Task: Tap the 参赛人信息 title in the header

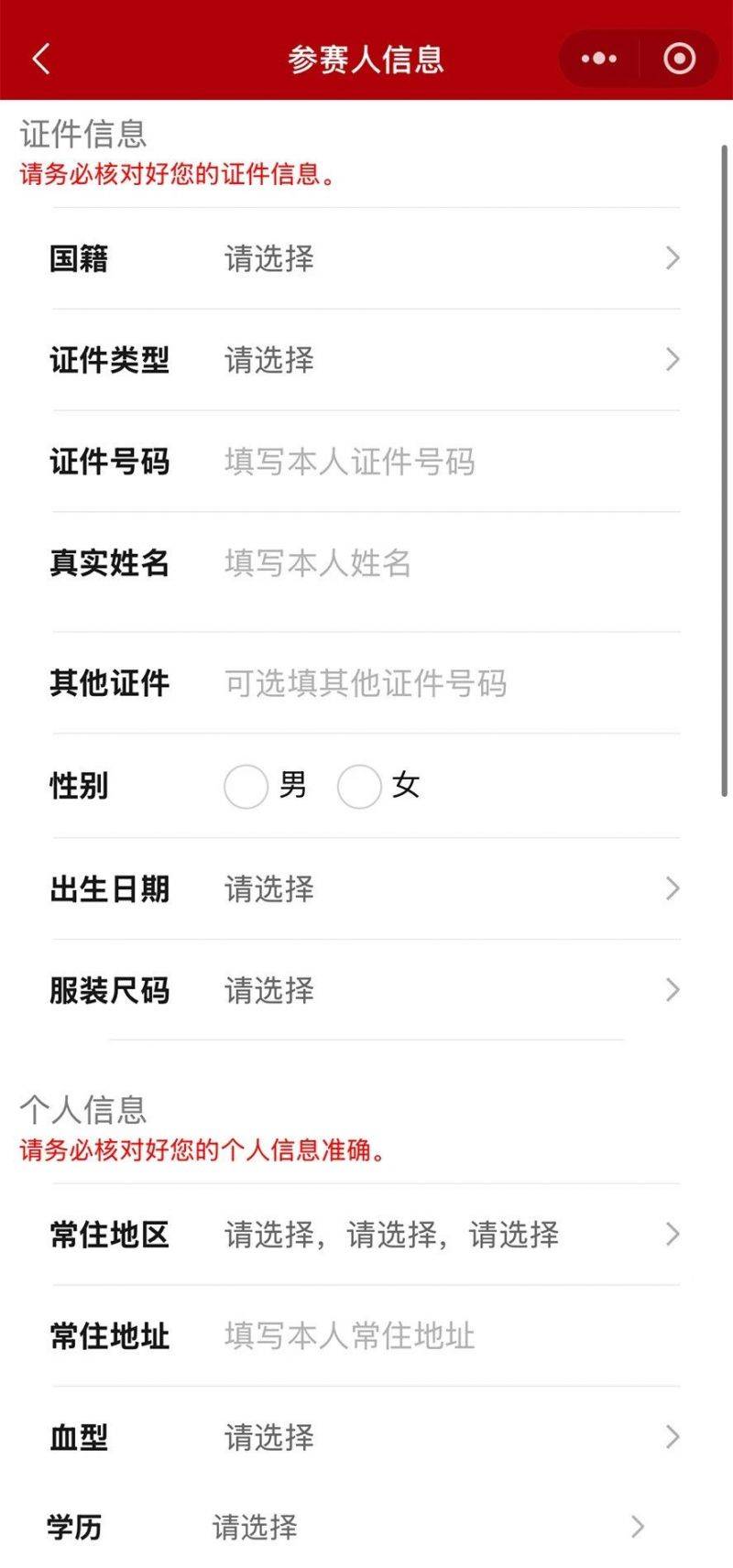Action: [366, 58]
